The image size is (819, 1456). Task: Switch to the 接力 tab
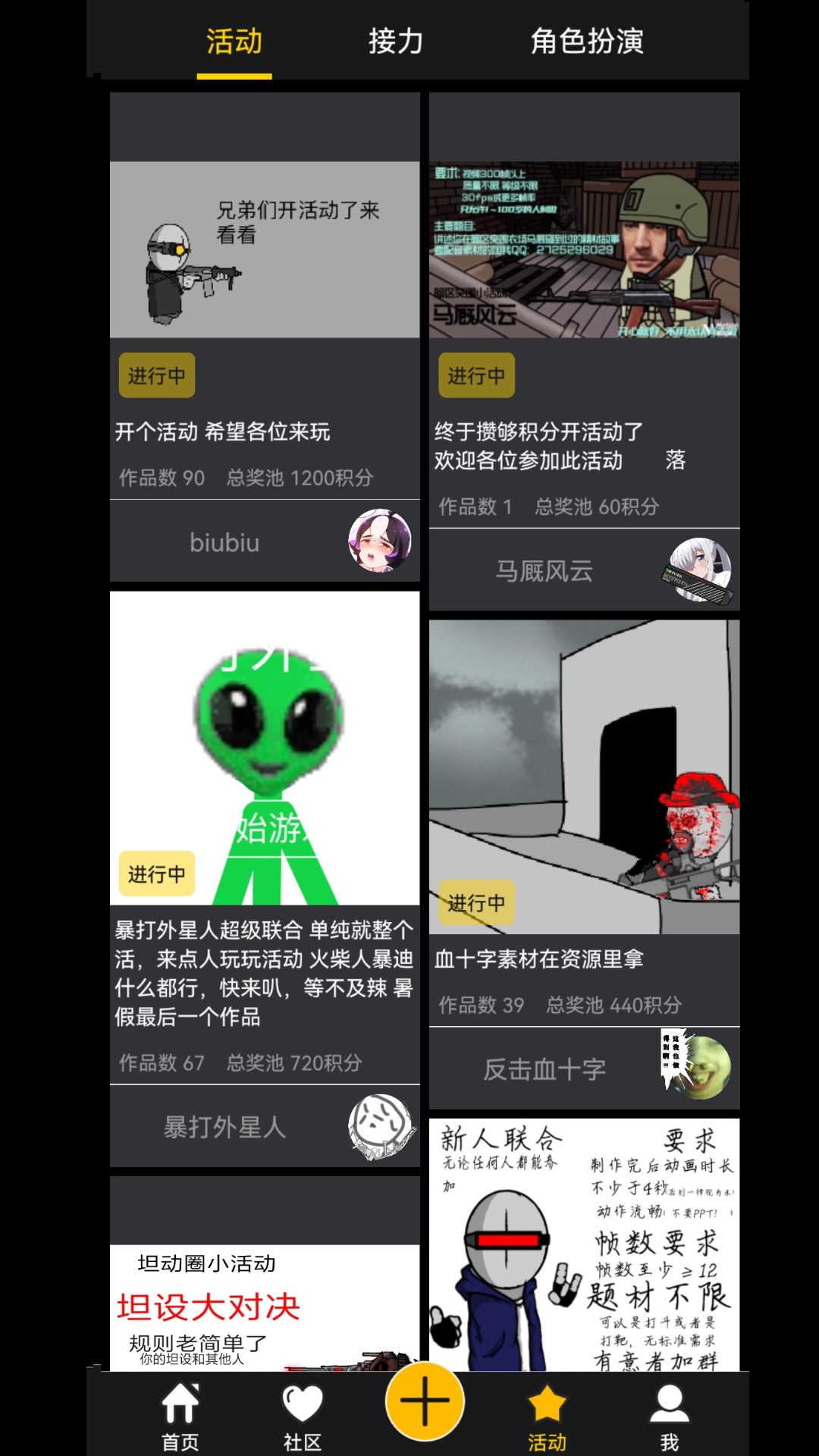click(394, 42)
